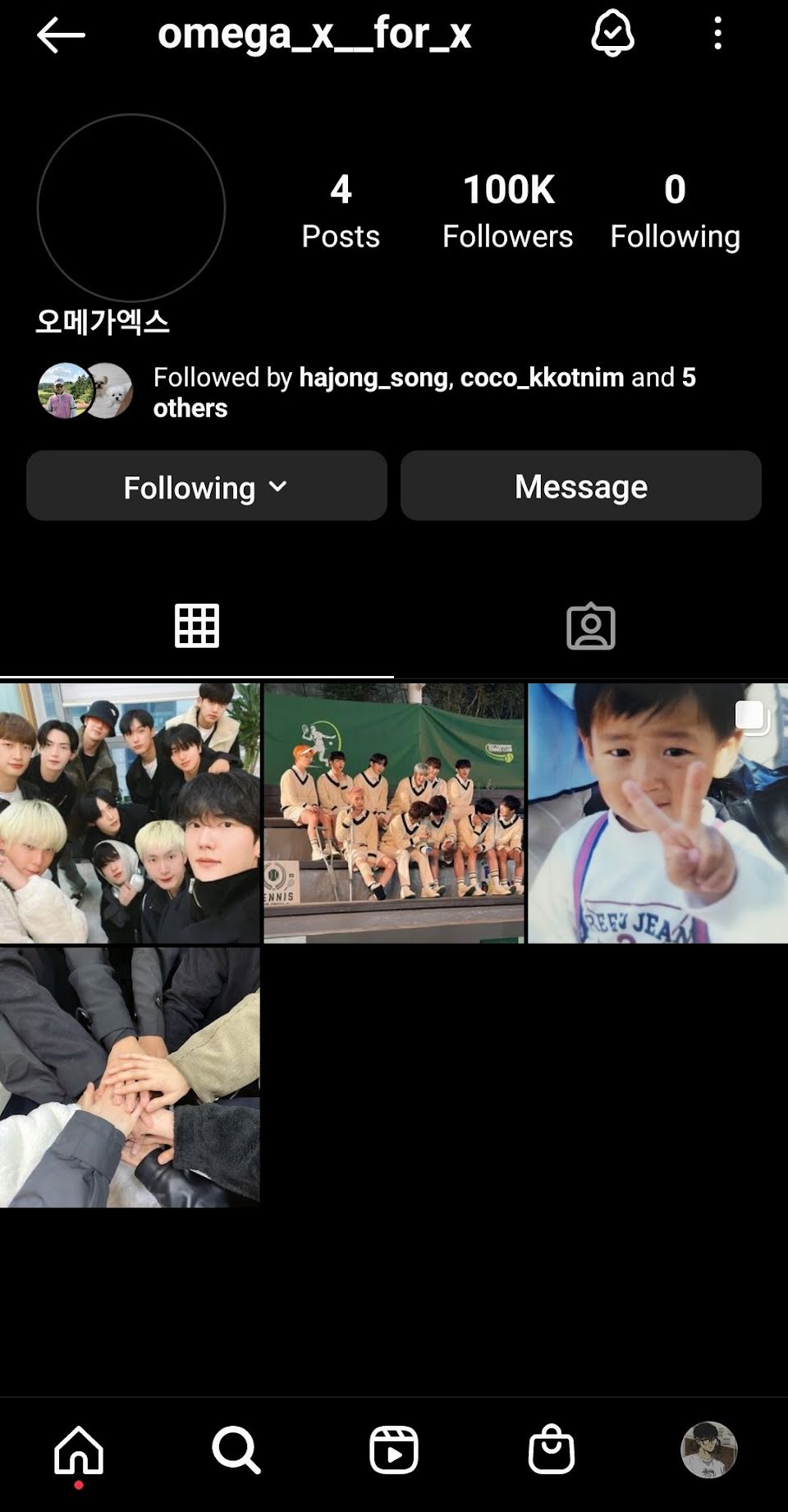Screen dimensions: 788x1512
Task: Go to the Home feed tab
Action: [79, 1450]
